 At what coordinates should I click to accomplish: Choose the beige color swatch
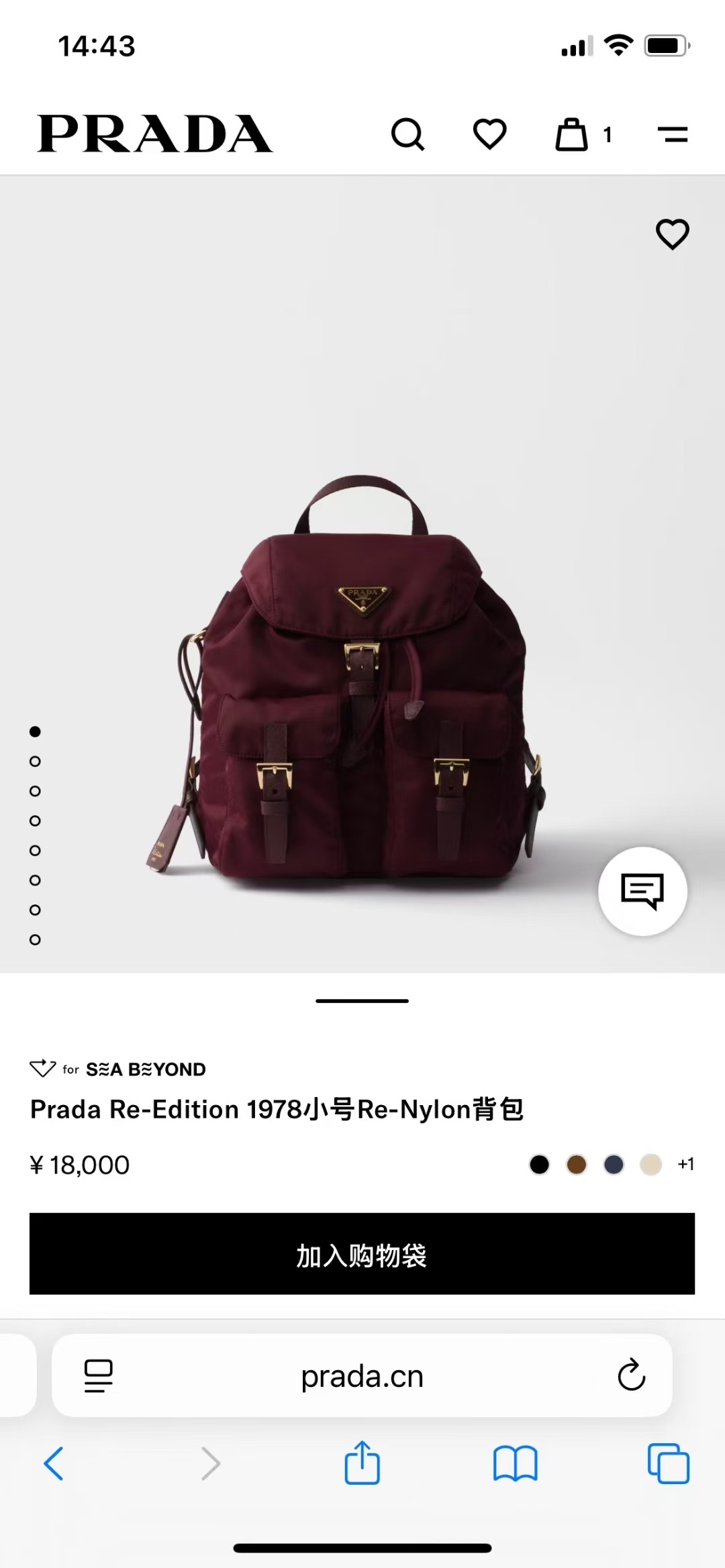[x=650, y=1164]
